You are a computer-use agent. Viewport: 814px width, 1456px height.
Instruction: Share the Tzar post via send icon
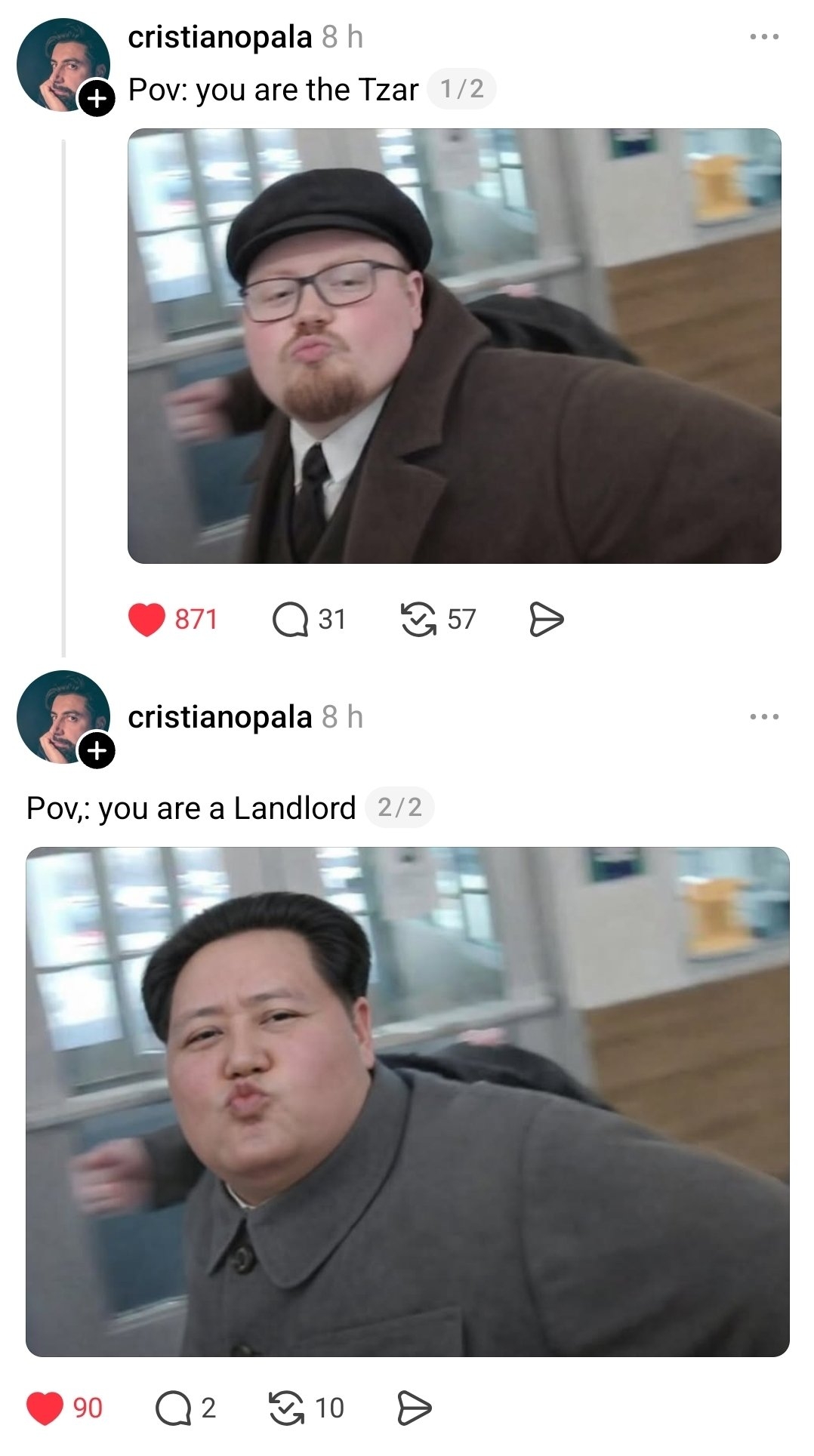click(546, 620)
